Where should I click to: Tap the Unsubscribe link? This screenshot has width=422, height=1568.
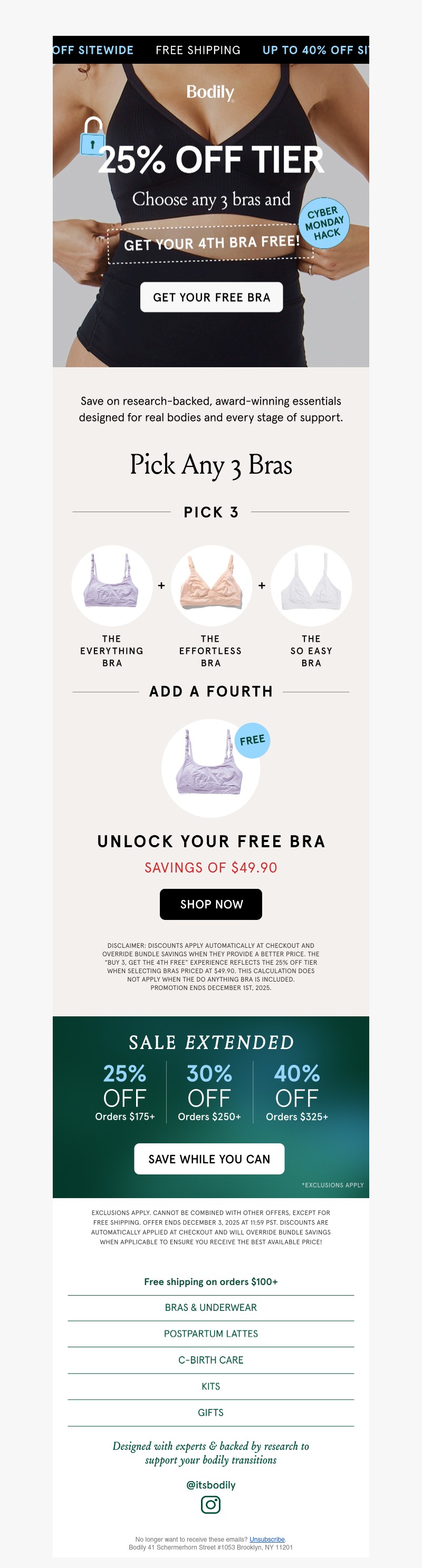click(x=267, y=1539)
